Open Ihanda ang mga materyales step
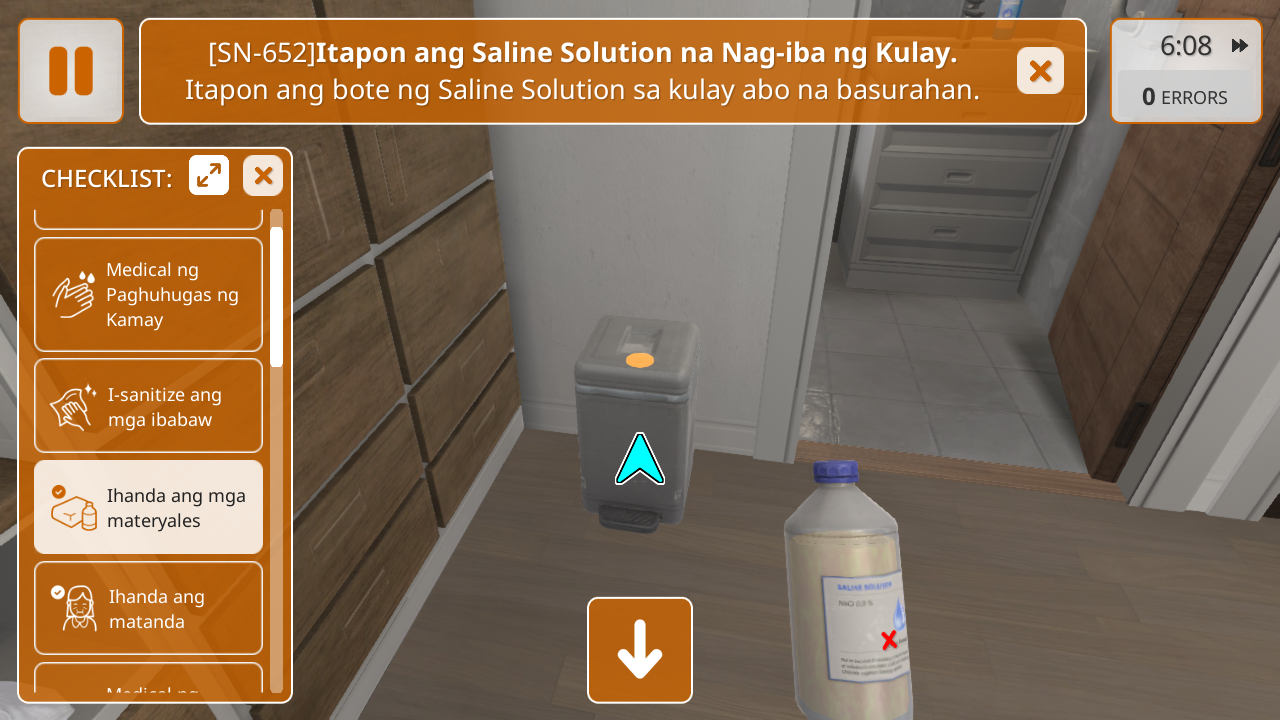Image resolution: width=1280 pixels, height=720 pixels. click(149, 507)
